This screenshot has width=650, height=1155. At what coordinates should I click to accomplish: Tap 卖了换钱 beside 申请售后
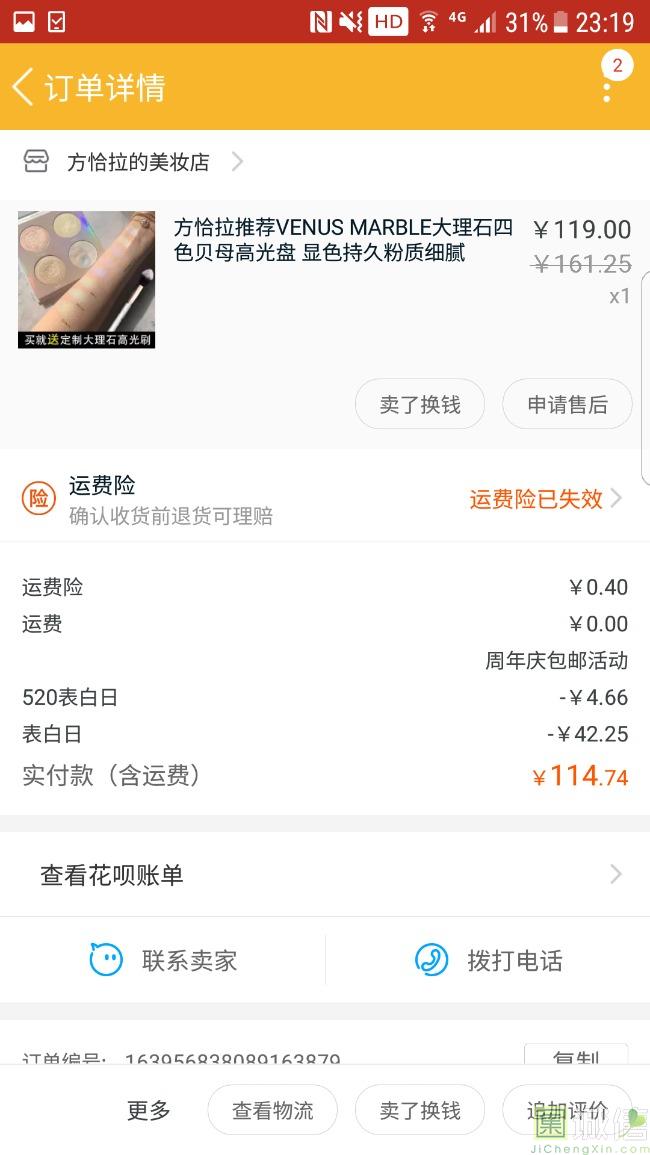(420, 405)
